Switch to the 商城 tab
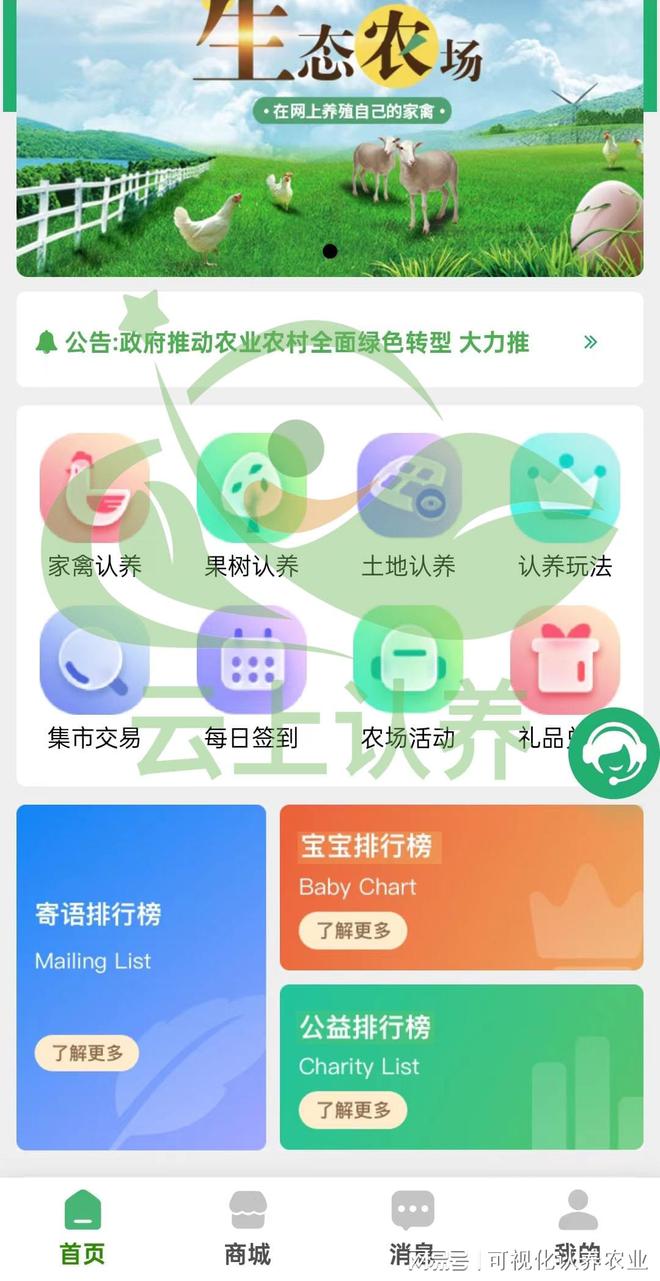Image resolution: width=660 pixels, height=1281 pixels. (247, 1229)
